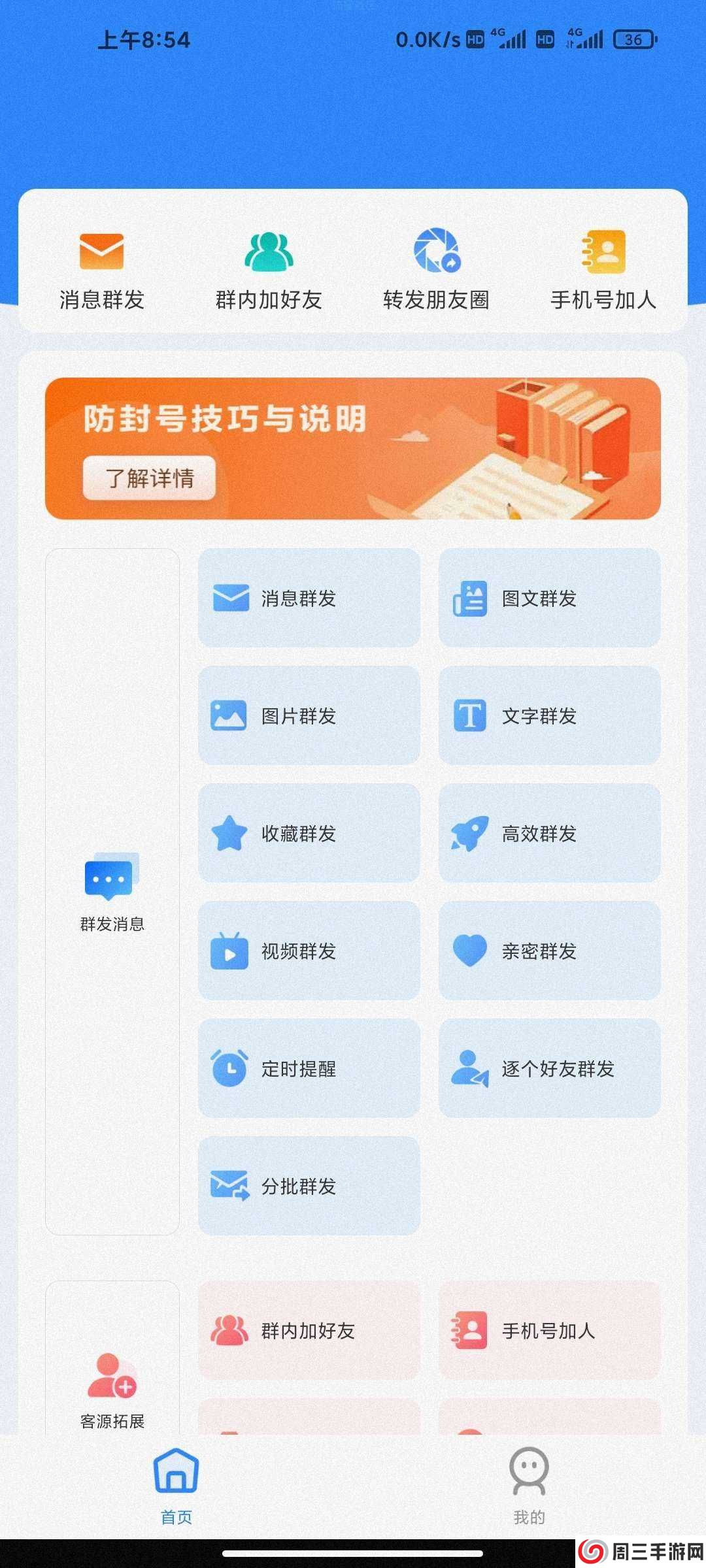The image size is (706, 1568).
Task: Switch to the 首页 home tab
Action: pyautogui.click(x=175, y=1493)
